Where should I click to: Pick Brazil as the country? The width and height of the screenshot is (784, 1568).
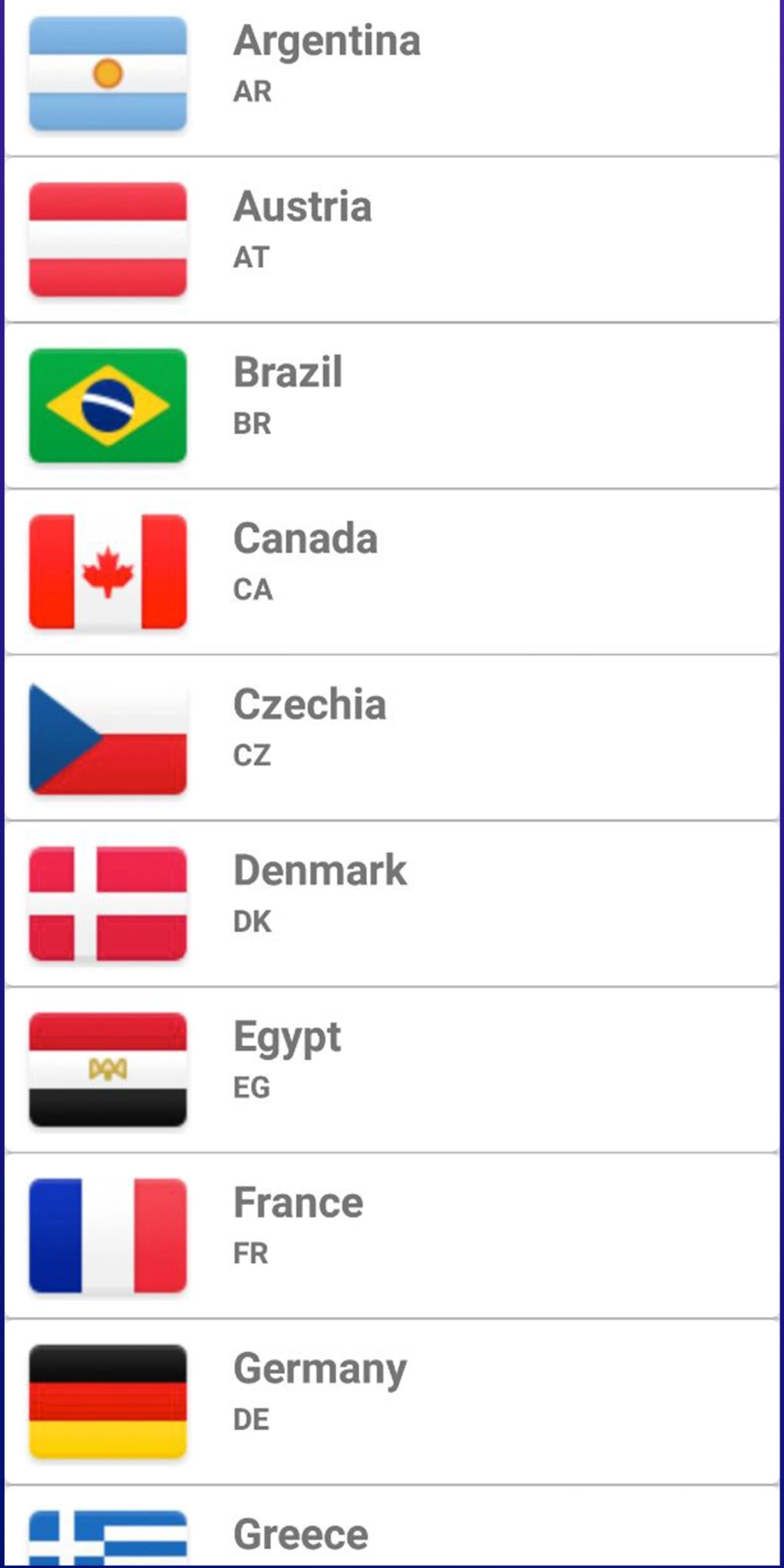(x=392, y=406)
